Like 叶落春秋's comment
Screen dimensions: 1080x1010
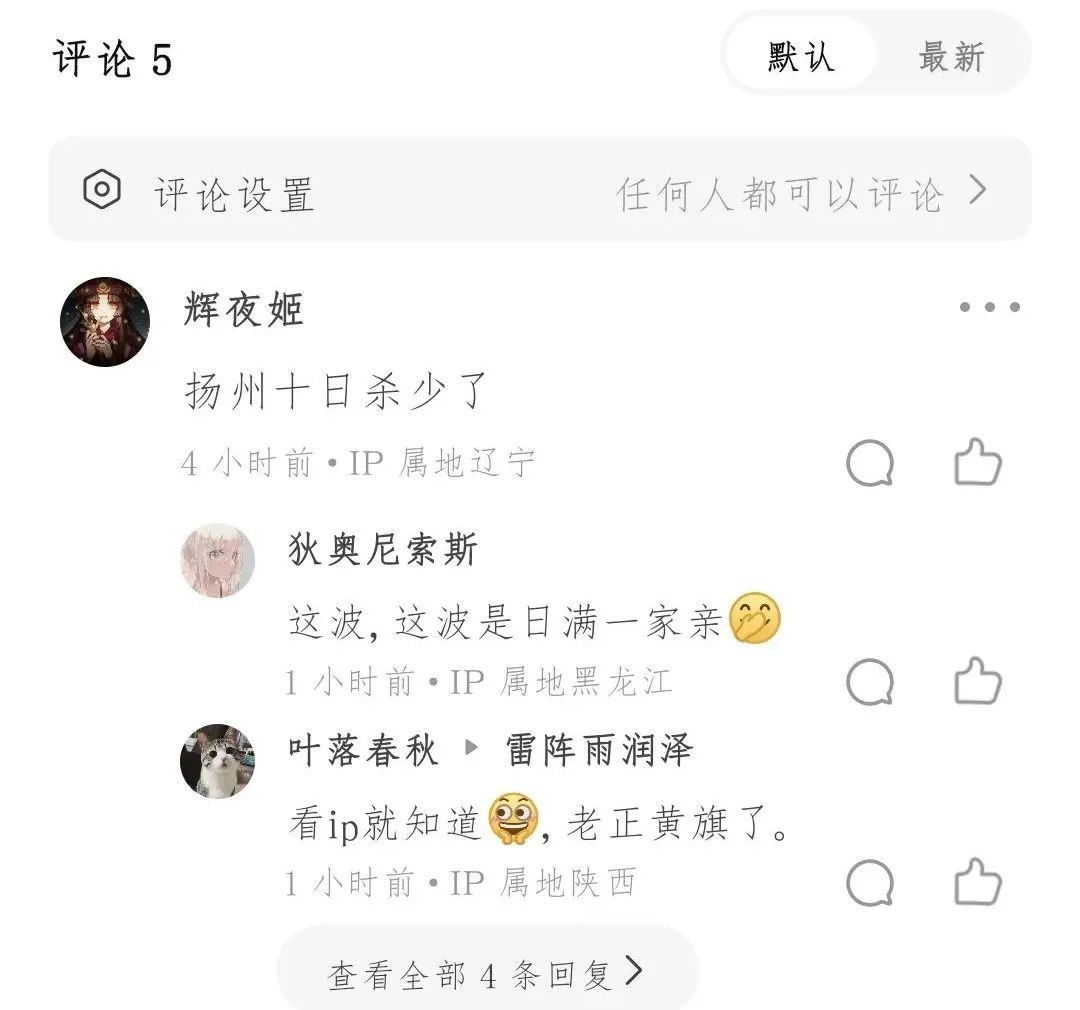(977, 883)
